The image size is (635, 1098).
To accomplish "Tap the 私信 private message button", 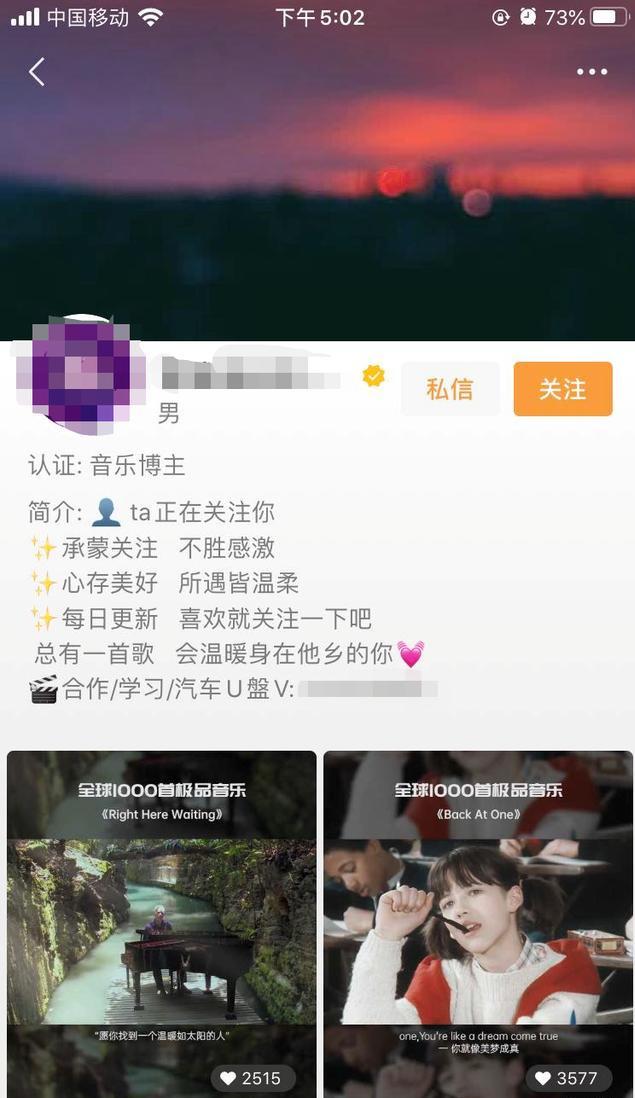I will (x=450, y=389).
